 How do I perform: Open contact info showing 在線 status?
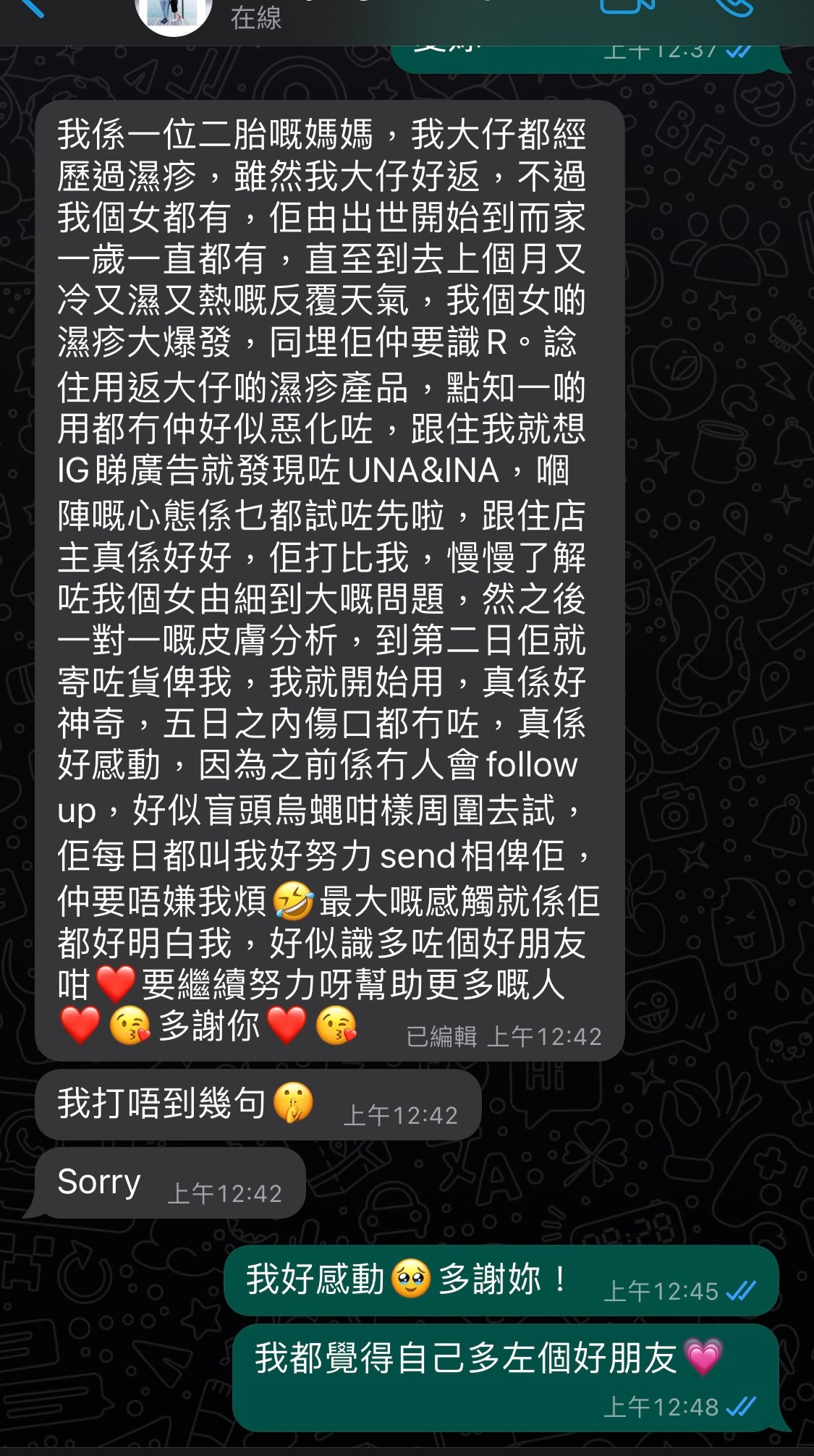click(256, 17)
